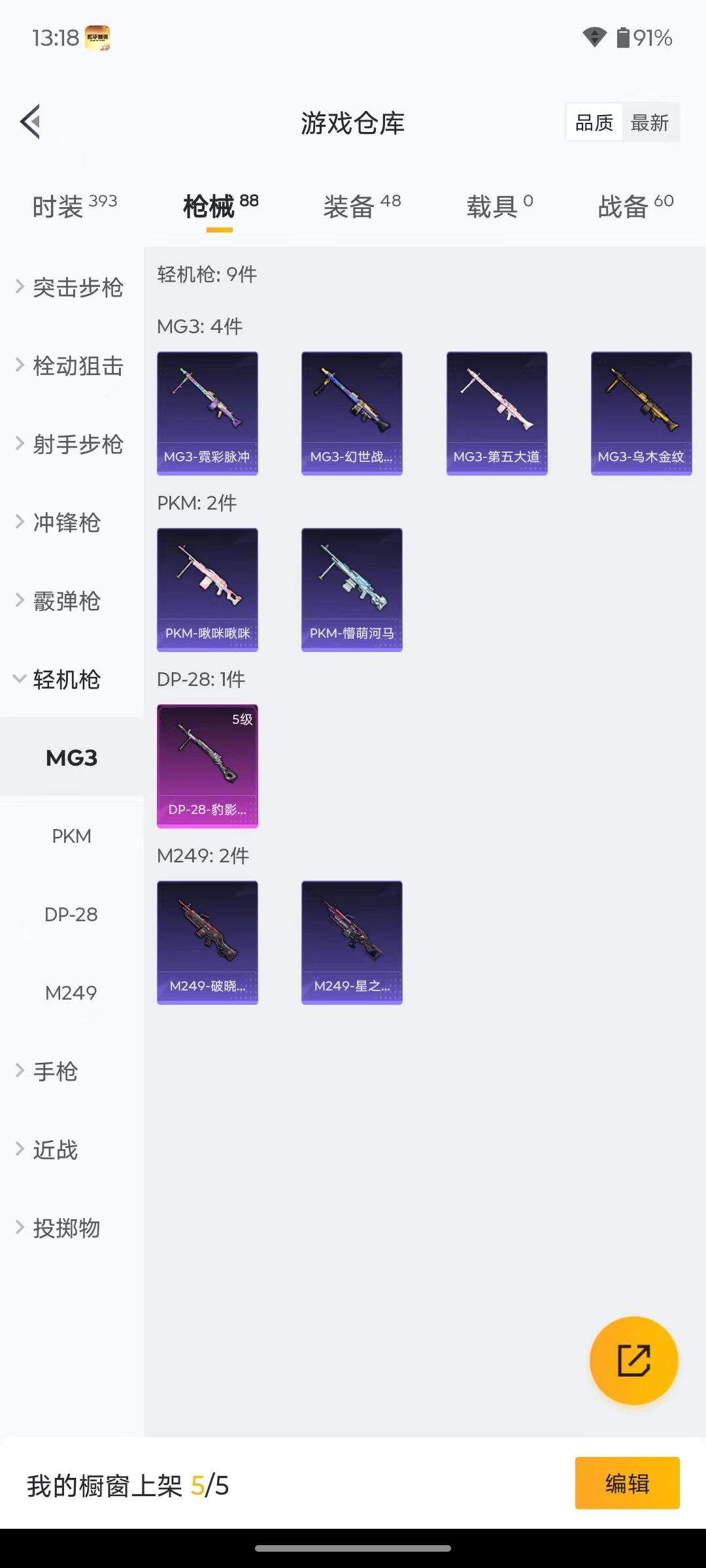Open the MG3-乌木金纹 skin card
Screen dimensions: 706x1568
click(x=641, y=413)
